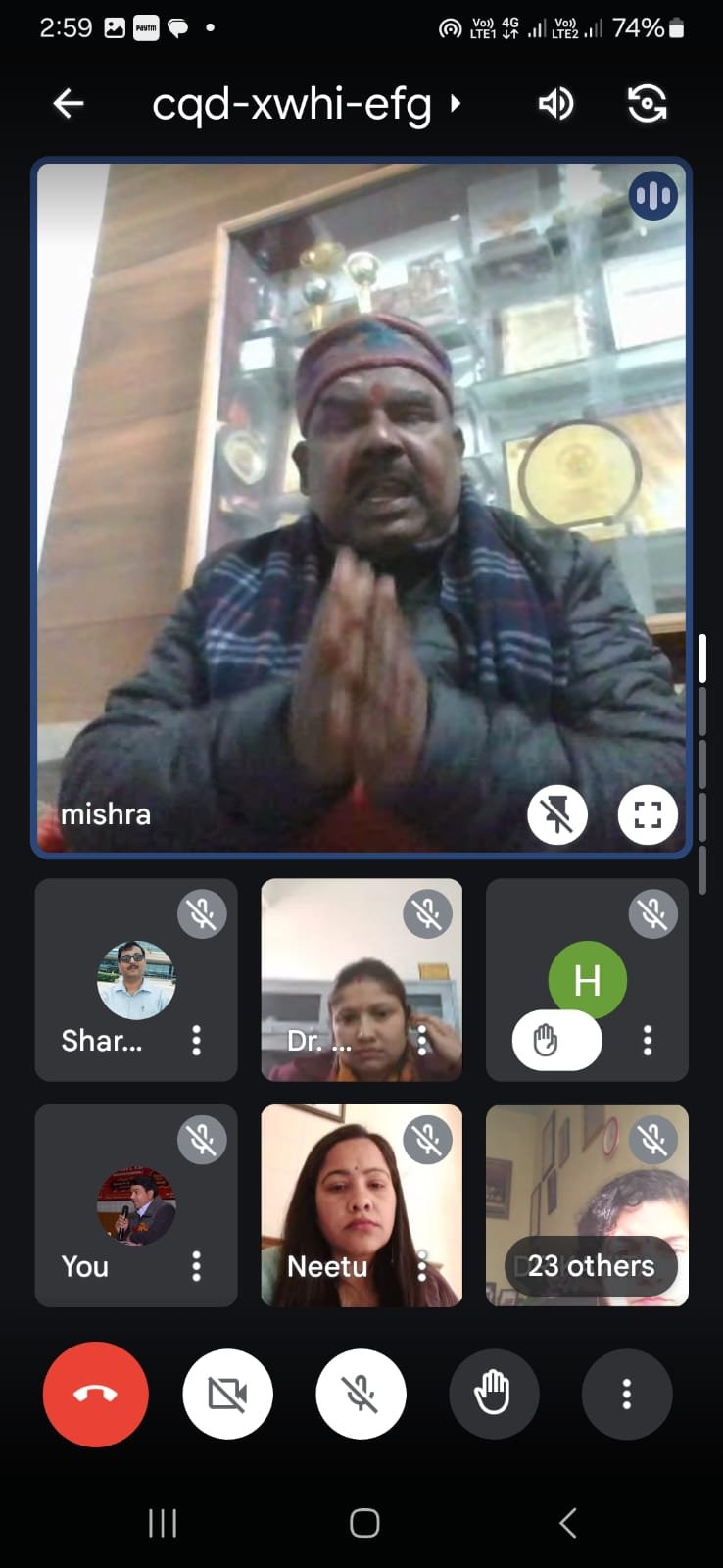Change the audio output speaker
723x1568 pixels.
click(555, 103)
